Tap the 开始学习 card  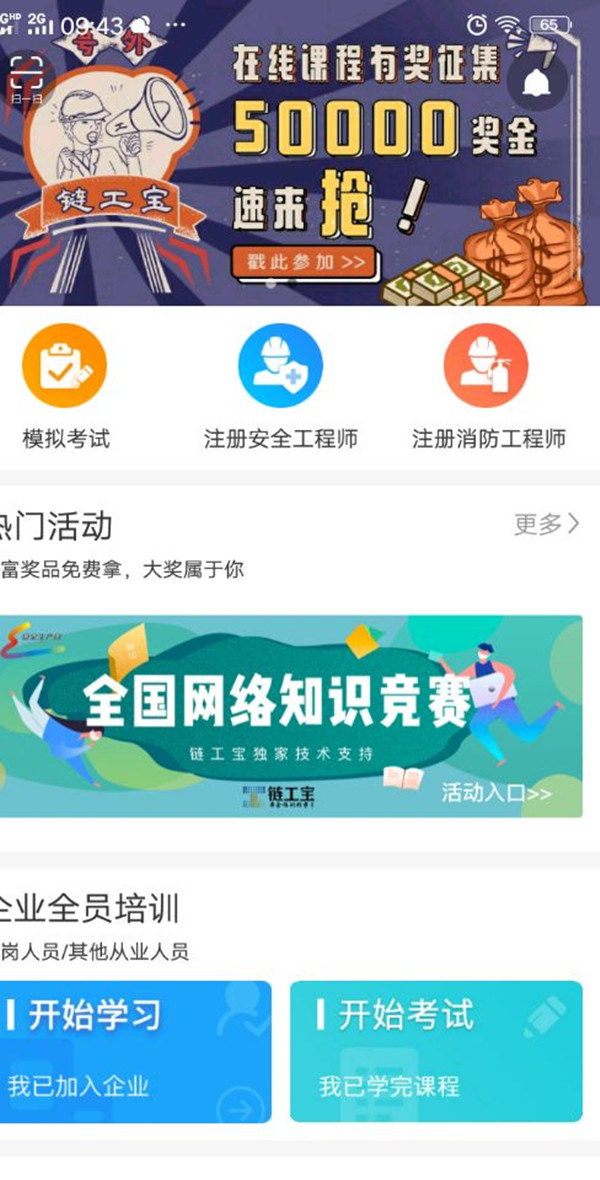(x=135, y=1050)
